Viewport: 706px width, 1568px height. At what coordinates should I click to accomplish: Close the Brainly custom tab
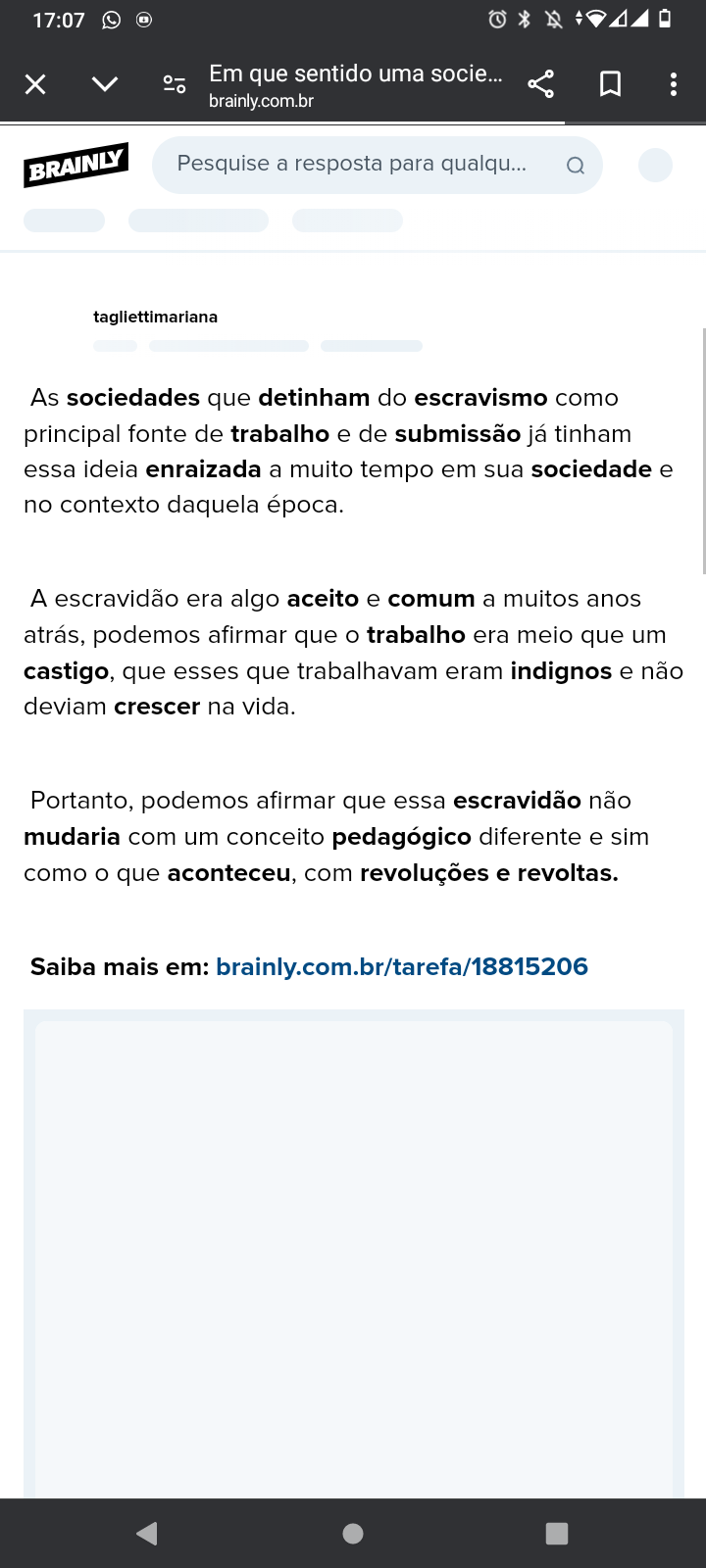click(35, 85)
